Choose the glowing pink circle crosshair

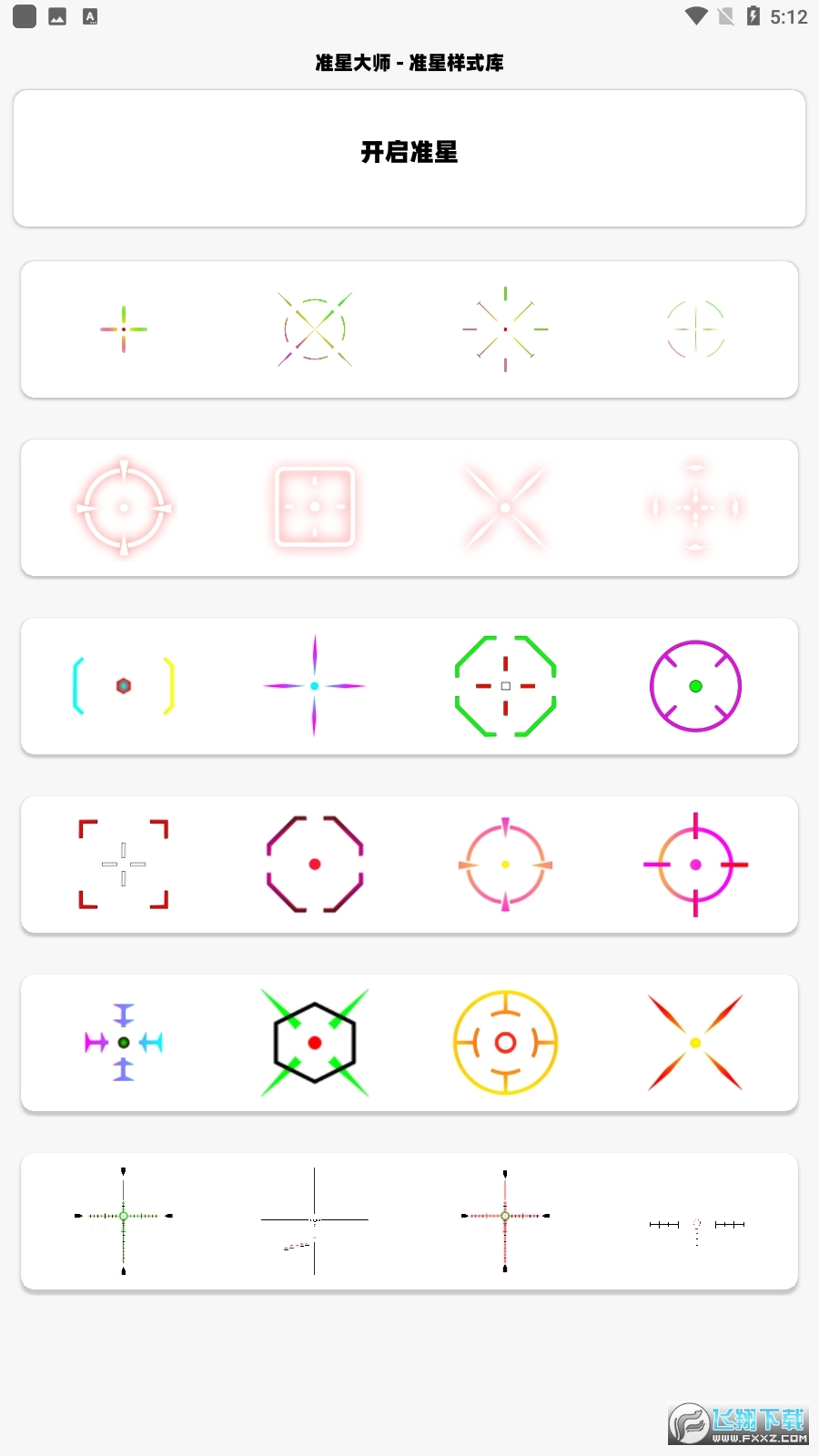[124, 508]
